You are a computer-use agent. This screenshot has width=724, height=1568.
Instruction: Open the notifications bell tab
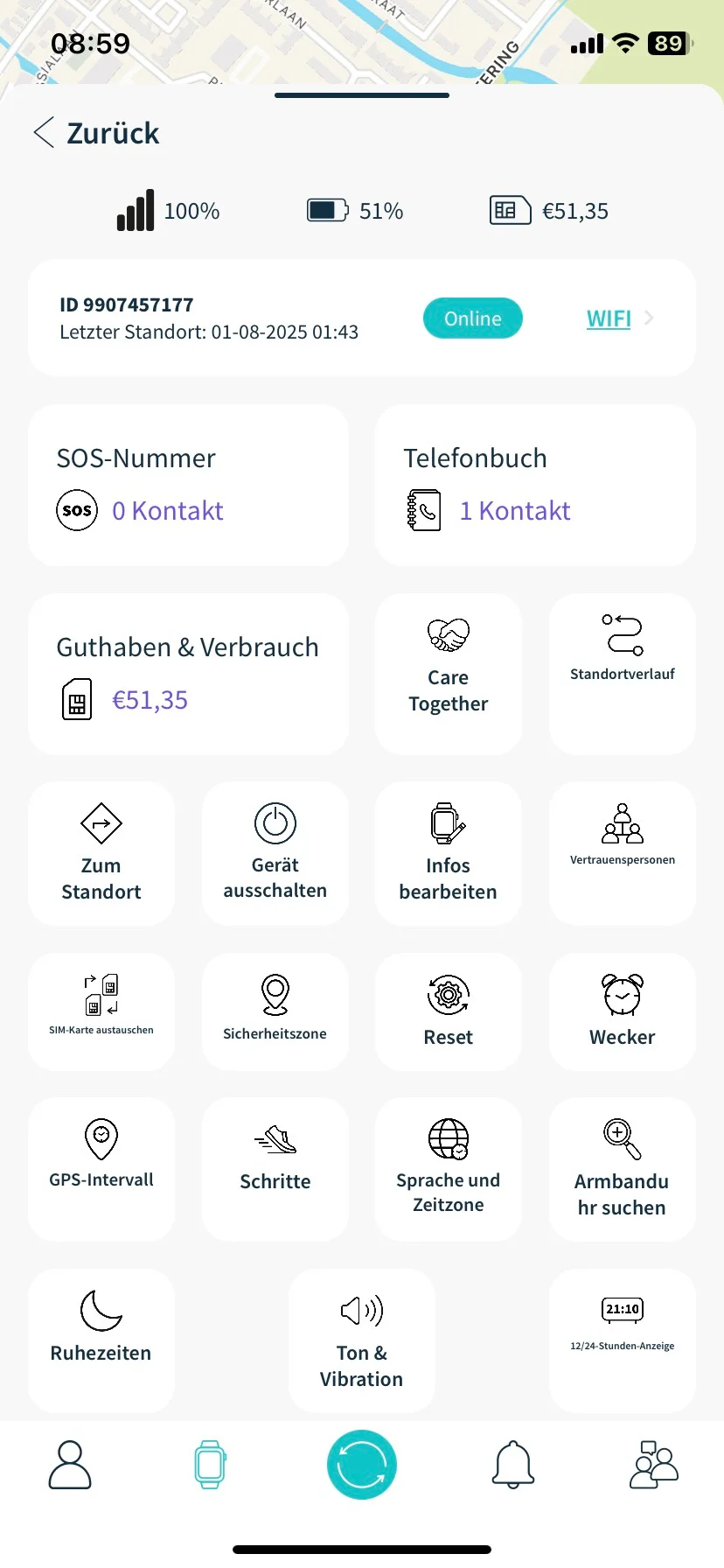click(513, 1465)
